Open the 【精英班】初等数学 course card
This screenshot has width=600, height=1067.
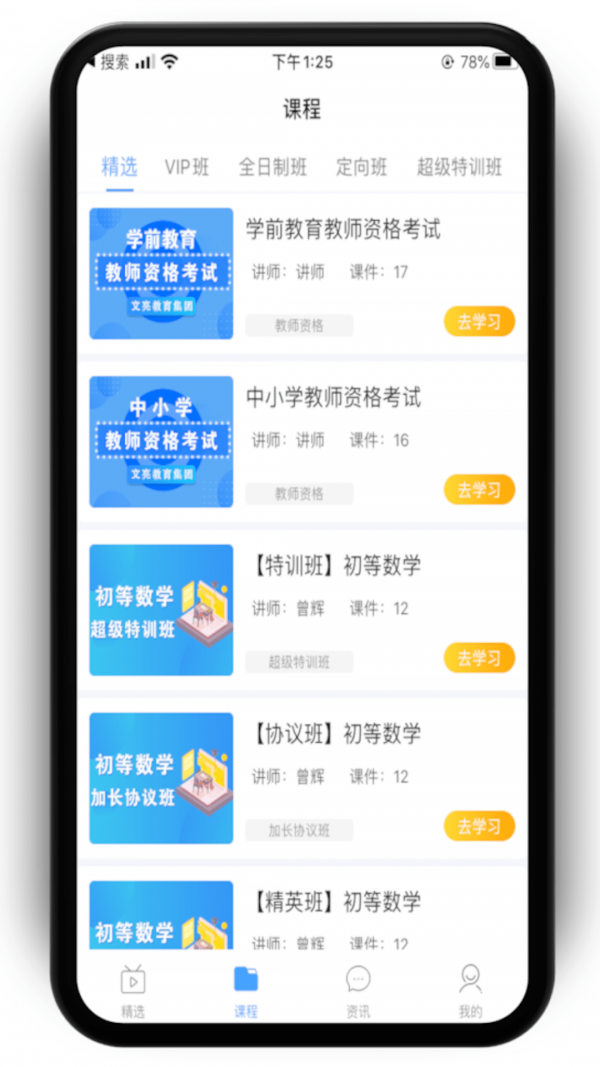[333, 902]
